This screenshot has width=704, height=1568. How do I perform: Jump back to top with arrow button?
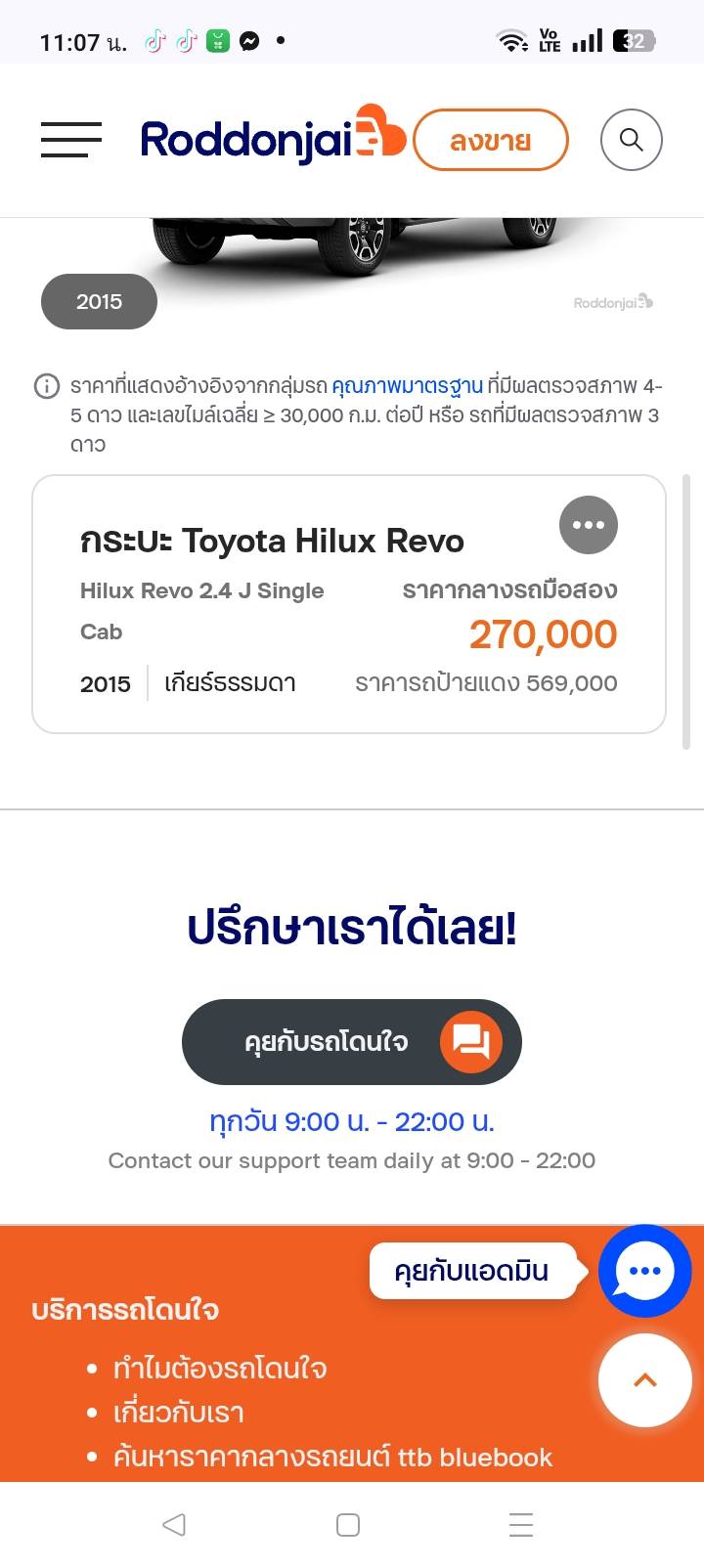click(x=644, y=1380)
